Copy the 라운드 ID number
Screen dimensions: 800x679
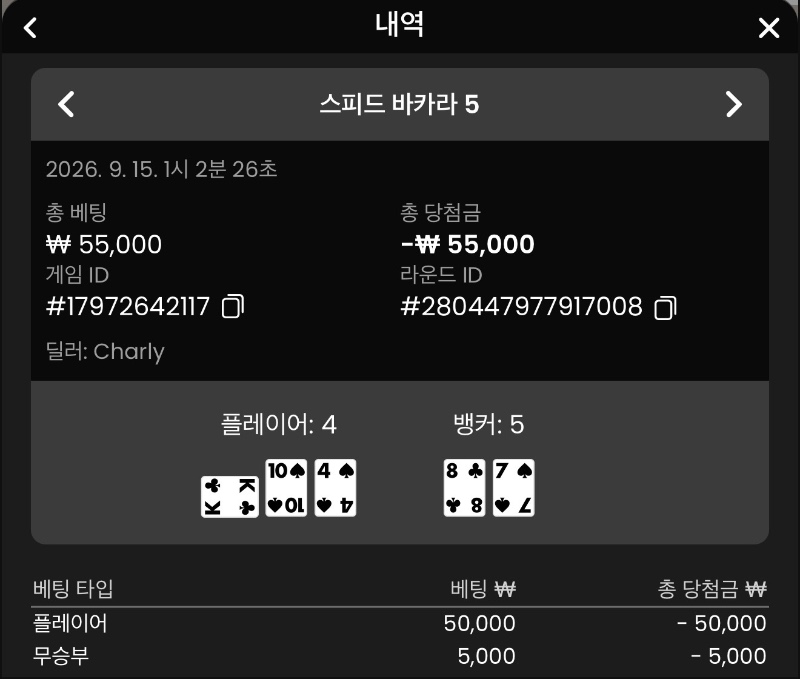click(x=665, y=308)
